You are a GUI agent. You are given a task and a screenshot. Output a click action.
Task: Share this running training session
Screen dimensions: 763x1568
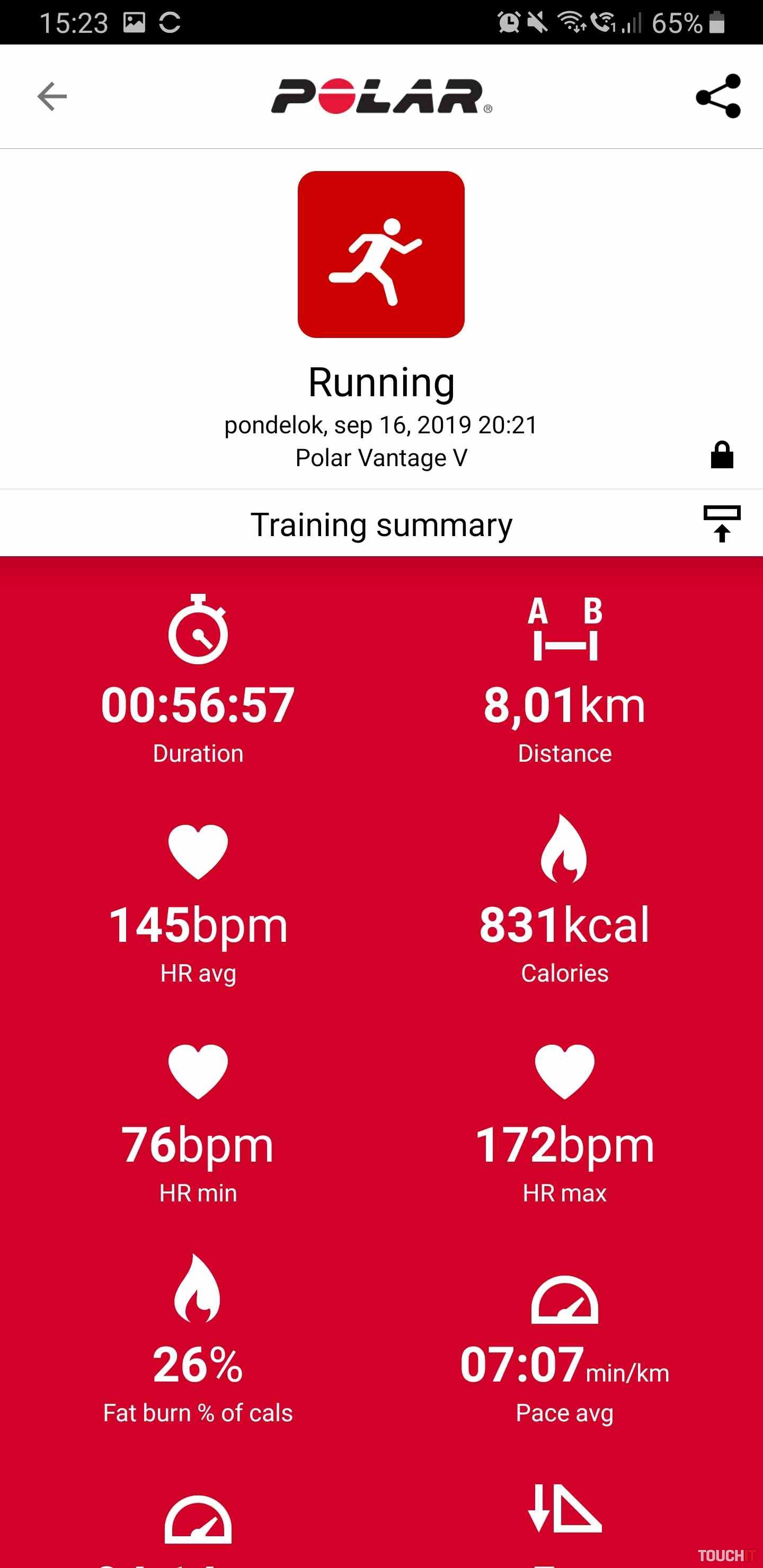point(718,96)
